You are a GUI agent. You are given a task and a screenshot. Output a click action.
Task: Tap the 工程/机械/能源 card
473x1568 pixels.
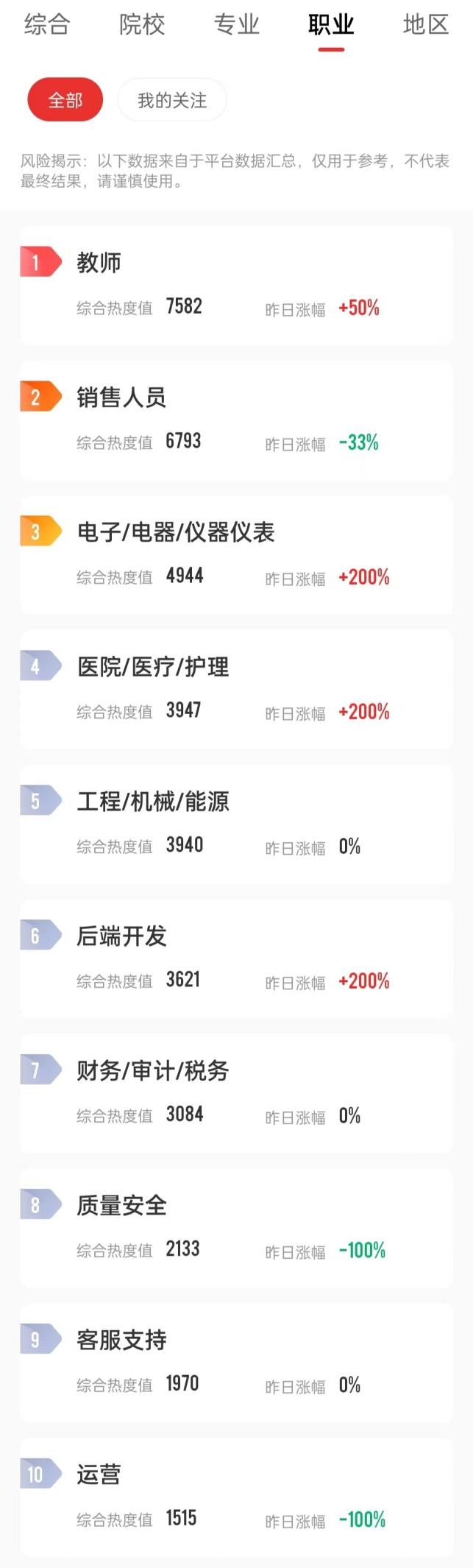pos(236,824)
